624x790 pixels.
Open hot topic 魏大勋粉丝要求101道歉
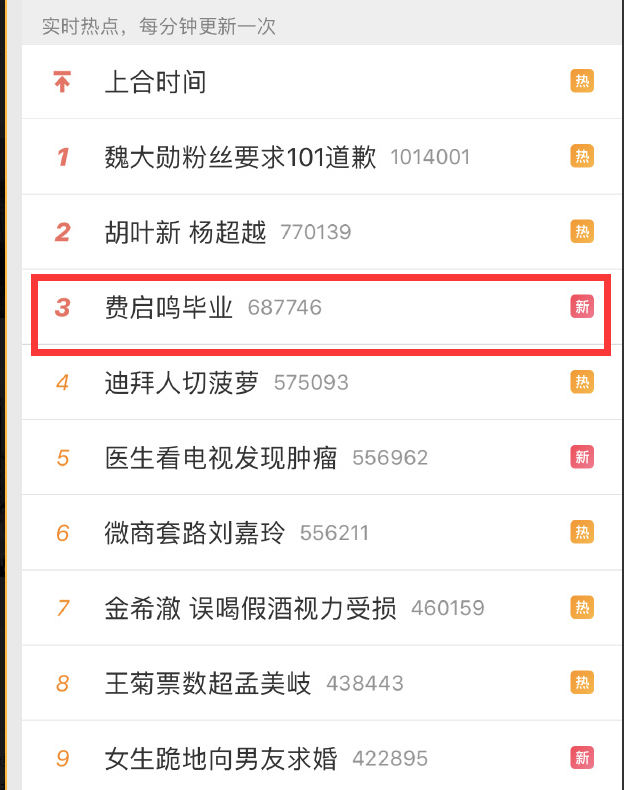click(240, 157)
